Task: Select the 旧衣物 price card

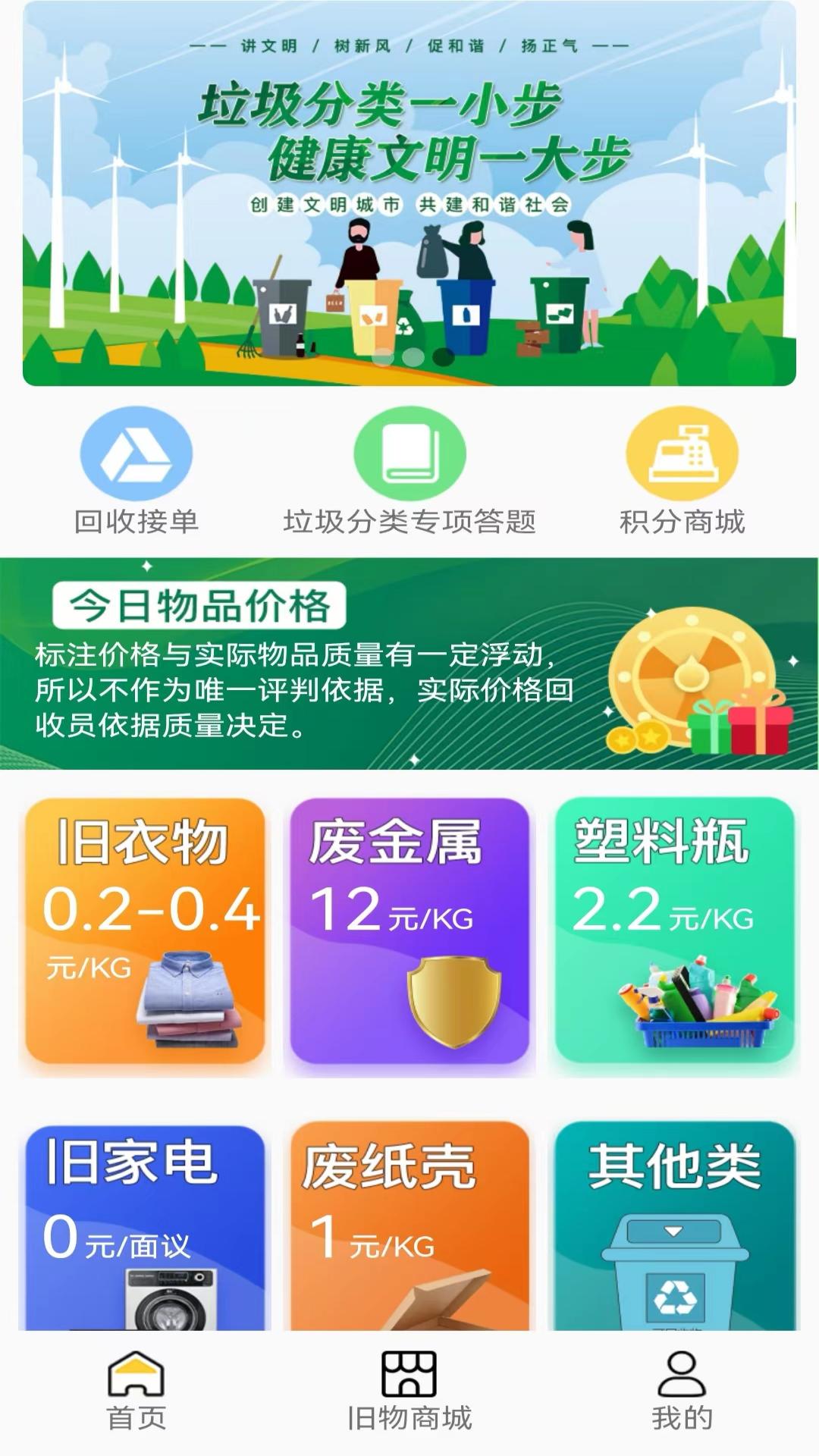Action: click(145, 931)
